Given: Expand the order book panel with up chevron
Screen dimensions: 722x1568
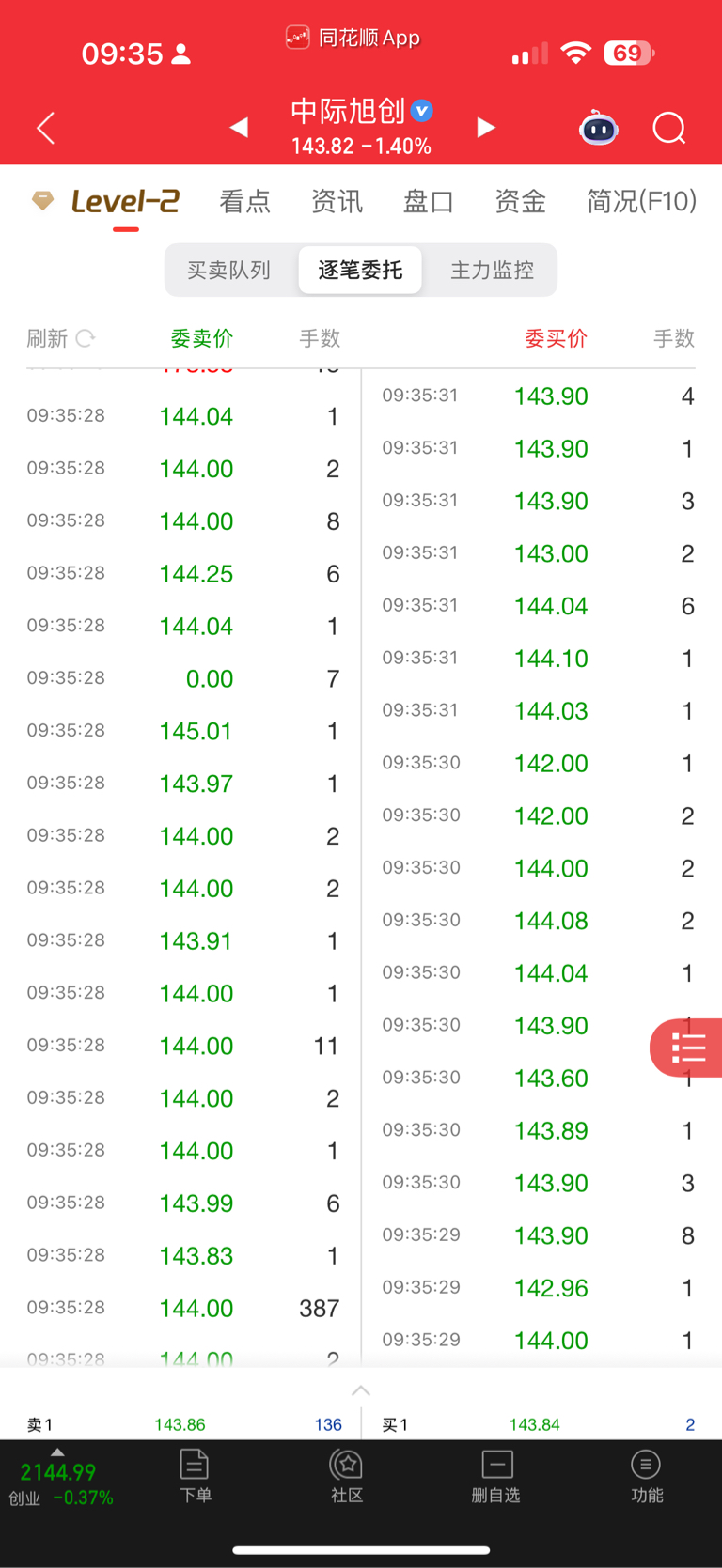Looking at the screenshot, I should click(x=361, y=1390).
